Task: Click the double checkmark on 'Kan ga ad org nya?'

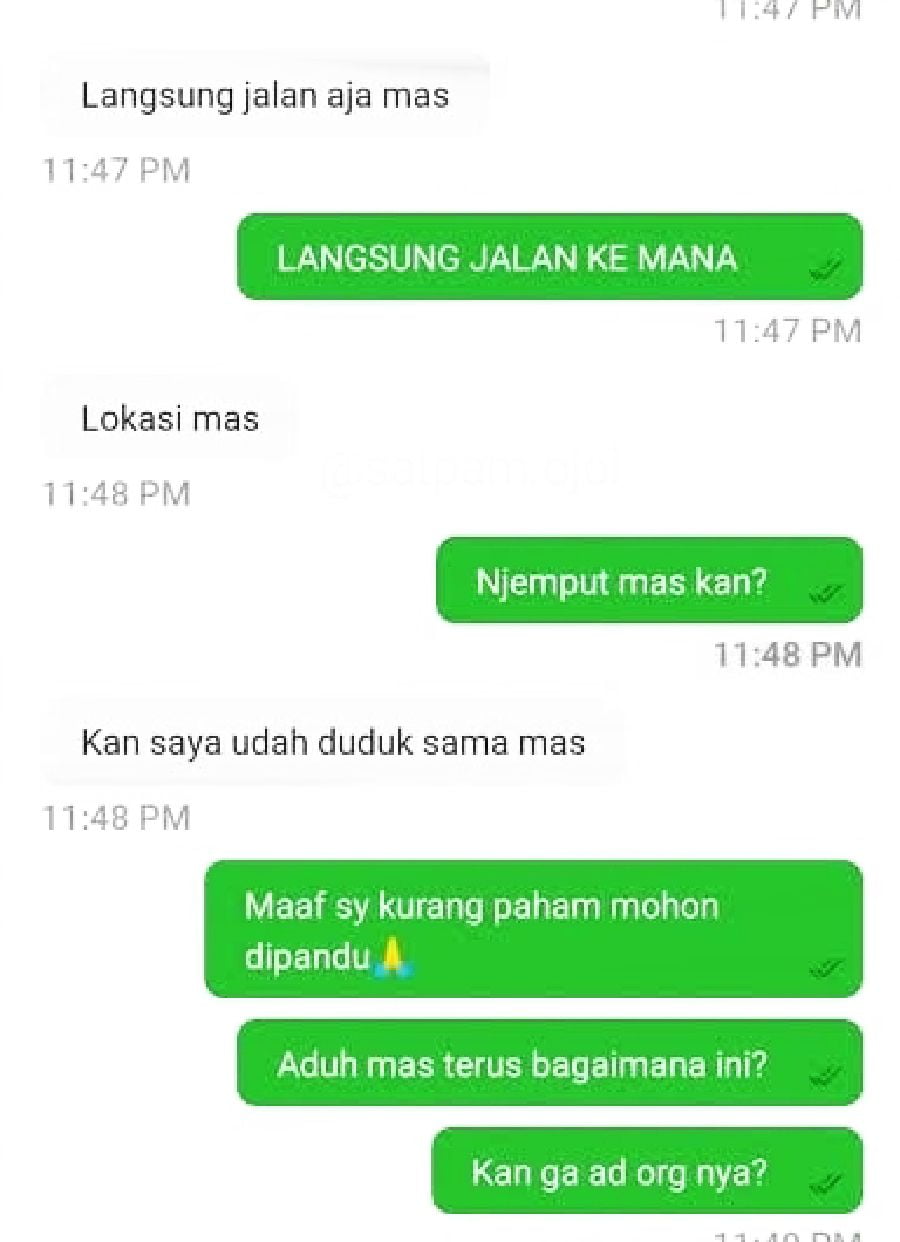Action: [826, 1184]
